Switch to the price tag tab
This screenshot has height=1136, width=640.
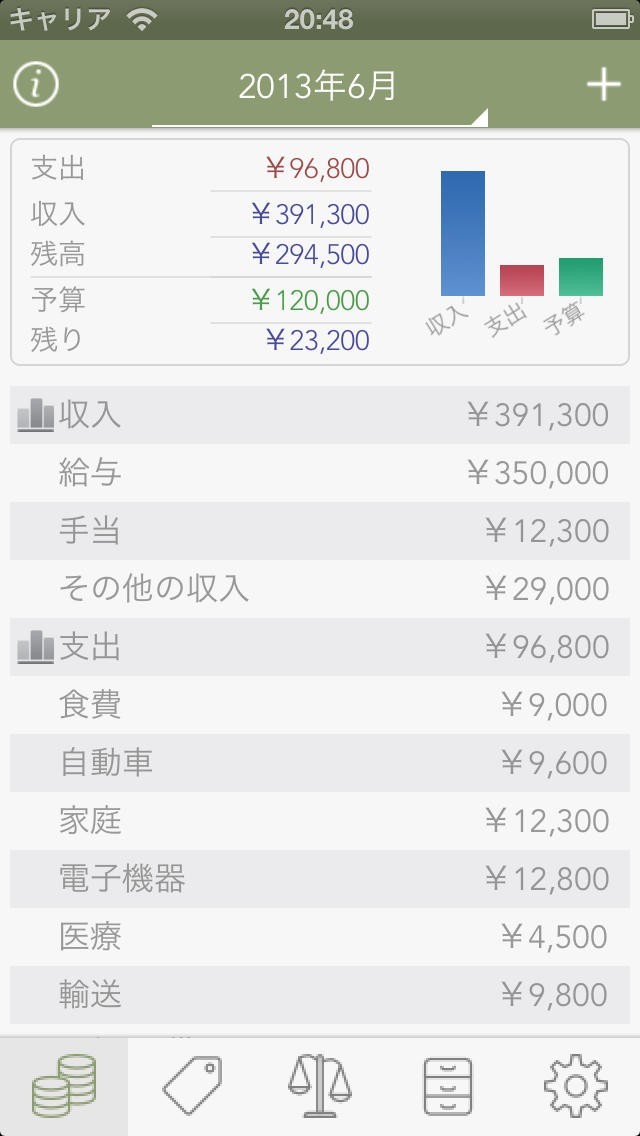(192, 1085)
